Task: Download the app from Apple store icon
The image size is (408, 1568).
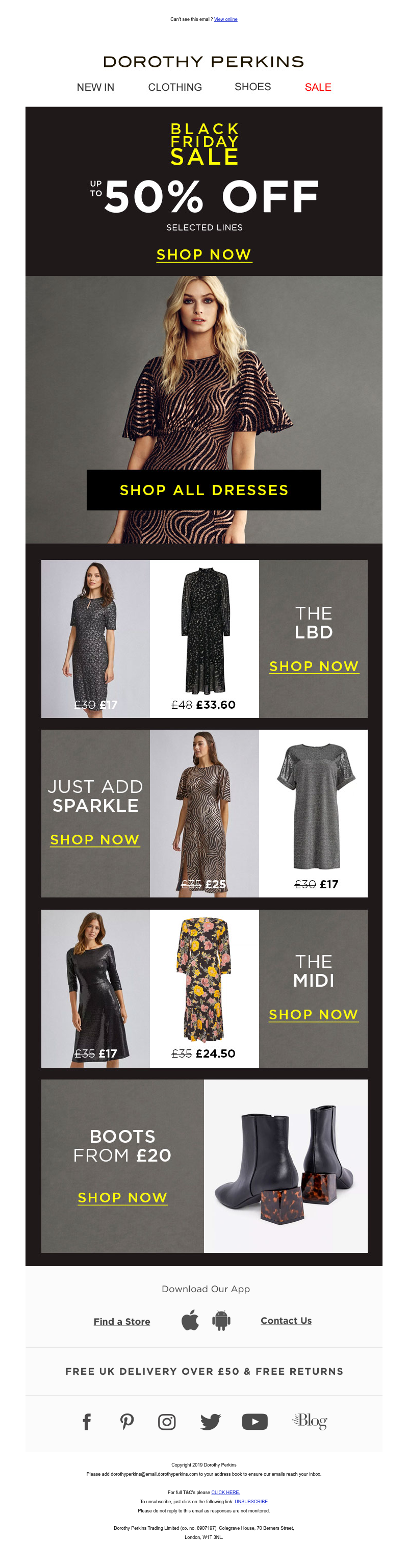Action: 190,1320
